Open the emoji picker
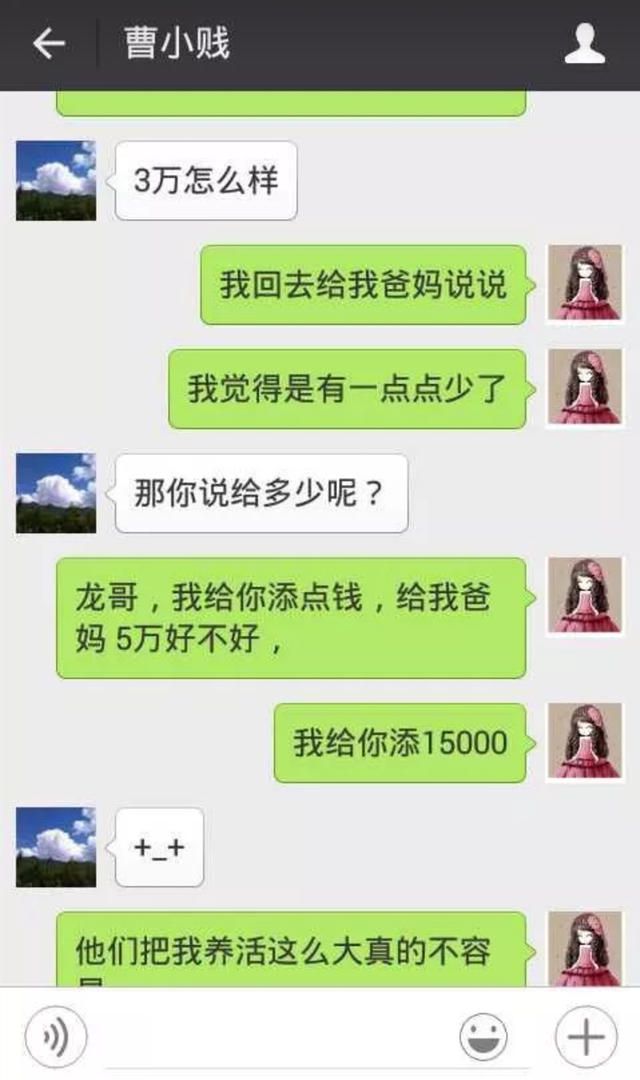Image resolution: width=640 pixels, height=1080 pixels. (484, 1036)
